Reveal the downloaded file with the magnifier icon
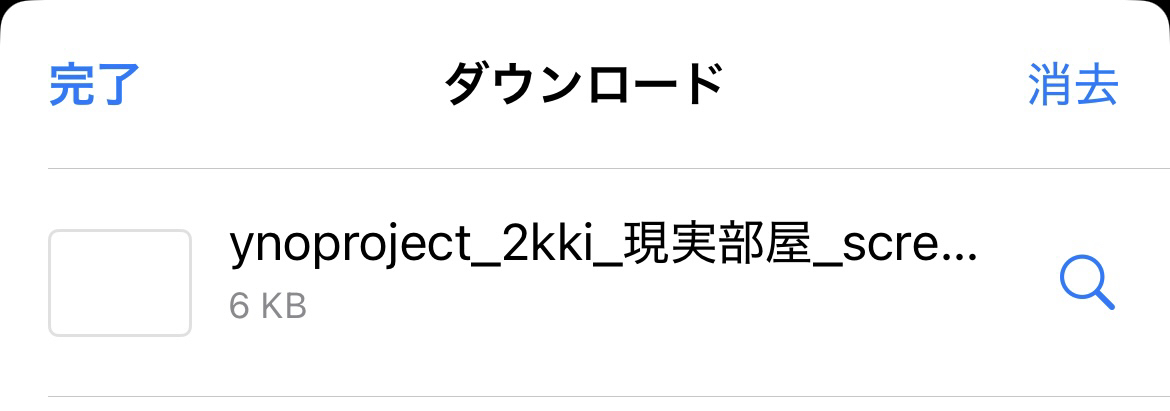Image resolution: width=1170 pixels, height=411 pixels. [1086, 284]
